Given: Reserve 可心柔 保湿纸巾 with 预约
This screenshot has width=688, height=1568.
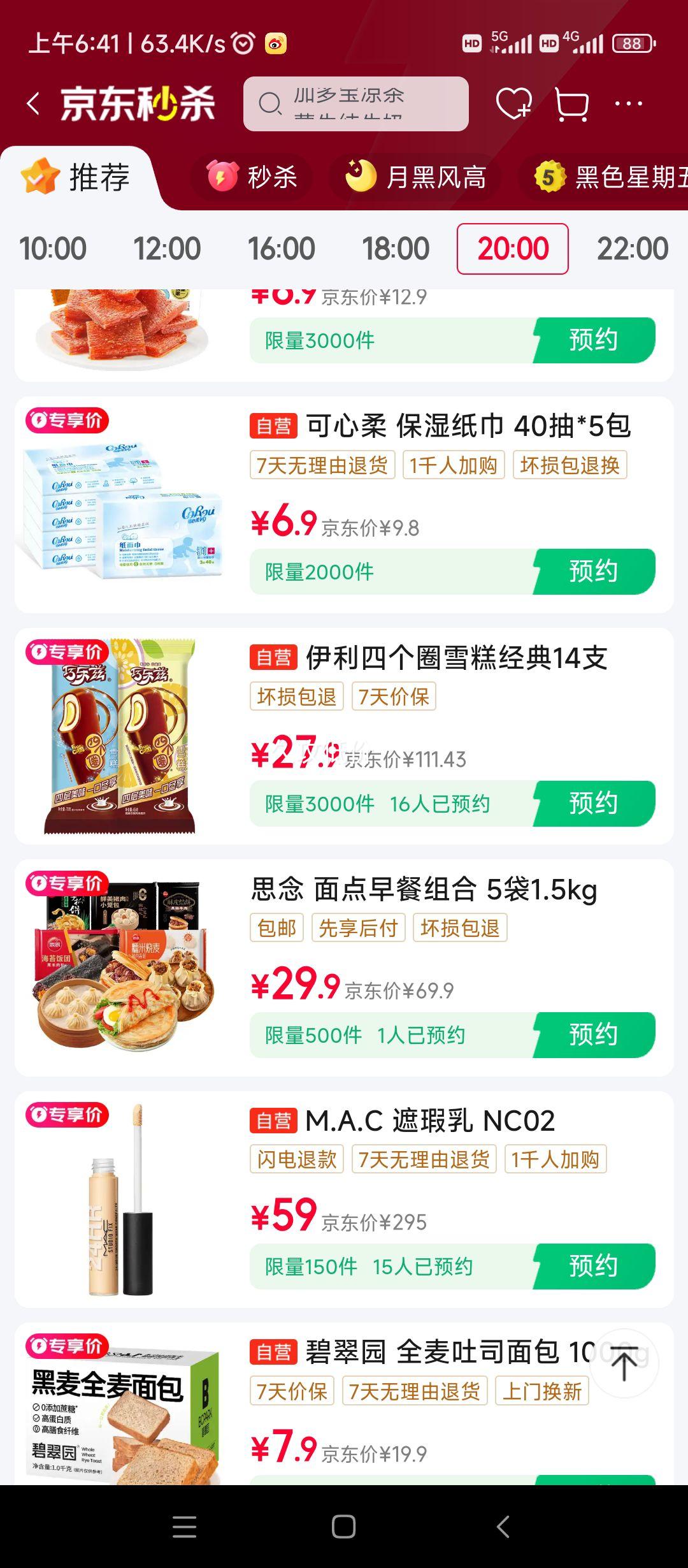Looking at the screenshot, I should [593, 572].
